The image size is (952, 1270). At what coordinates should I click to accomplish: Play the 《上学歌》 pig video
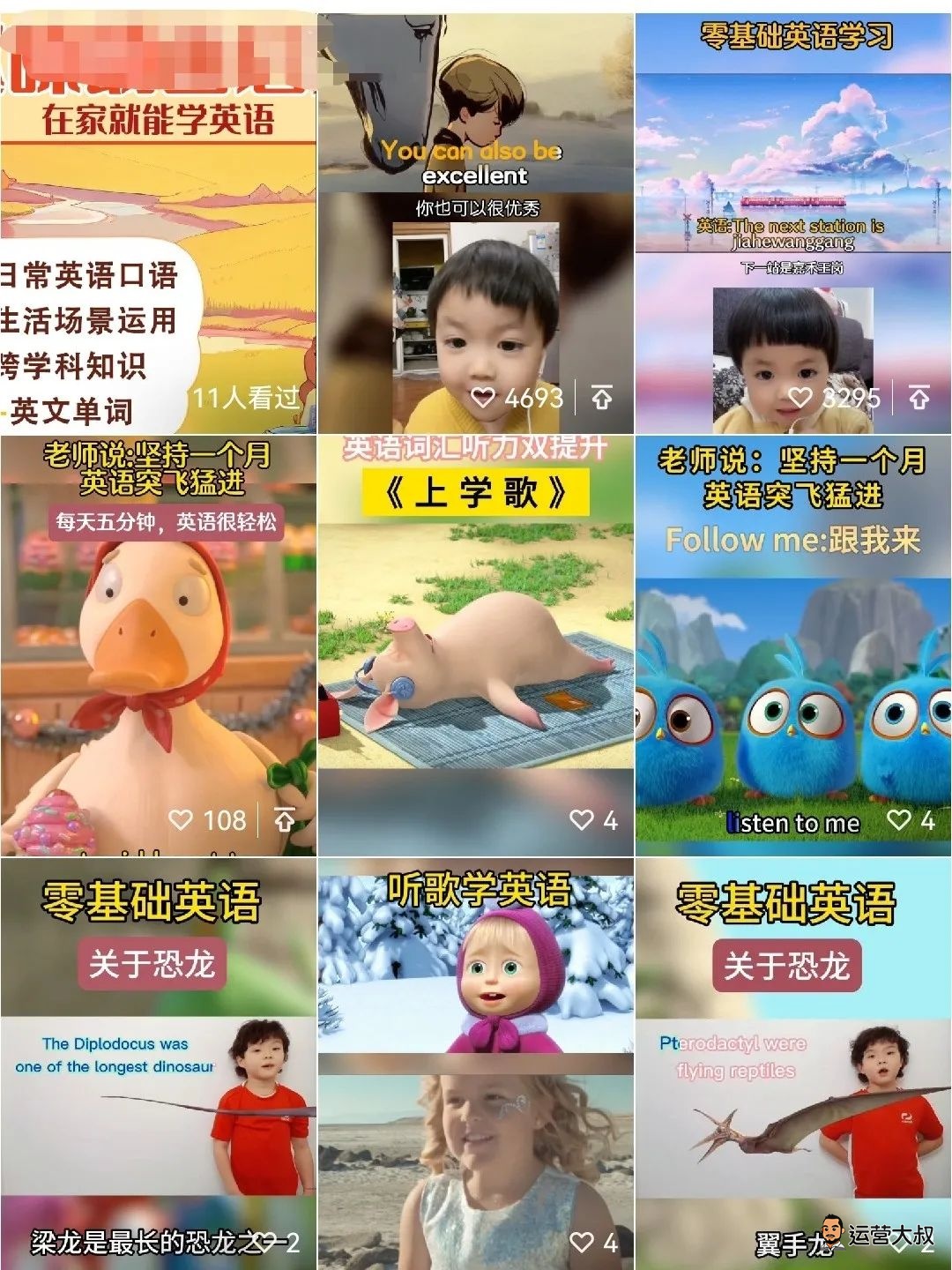pyautogui.click(x=476, y=644)
